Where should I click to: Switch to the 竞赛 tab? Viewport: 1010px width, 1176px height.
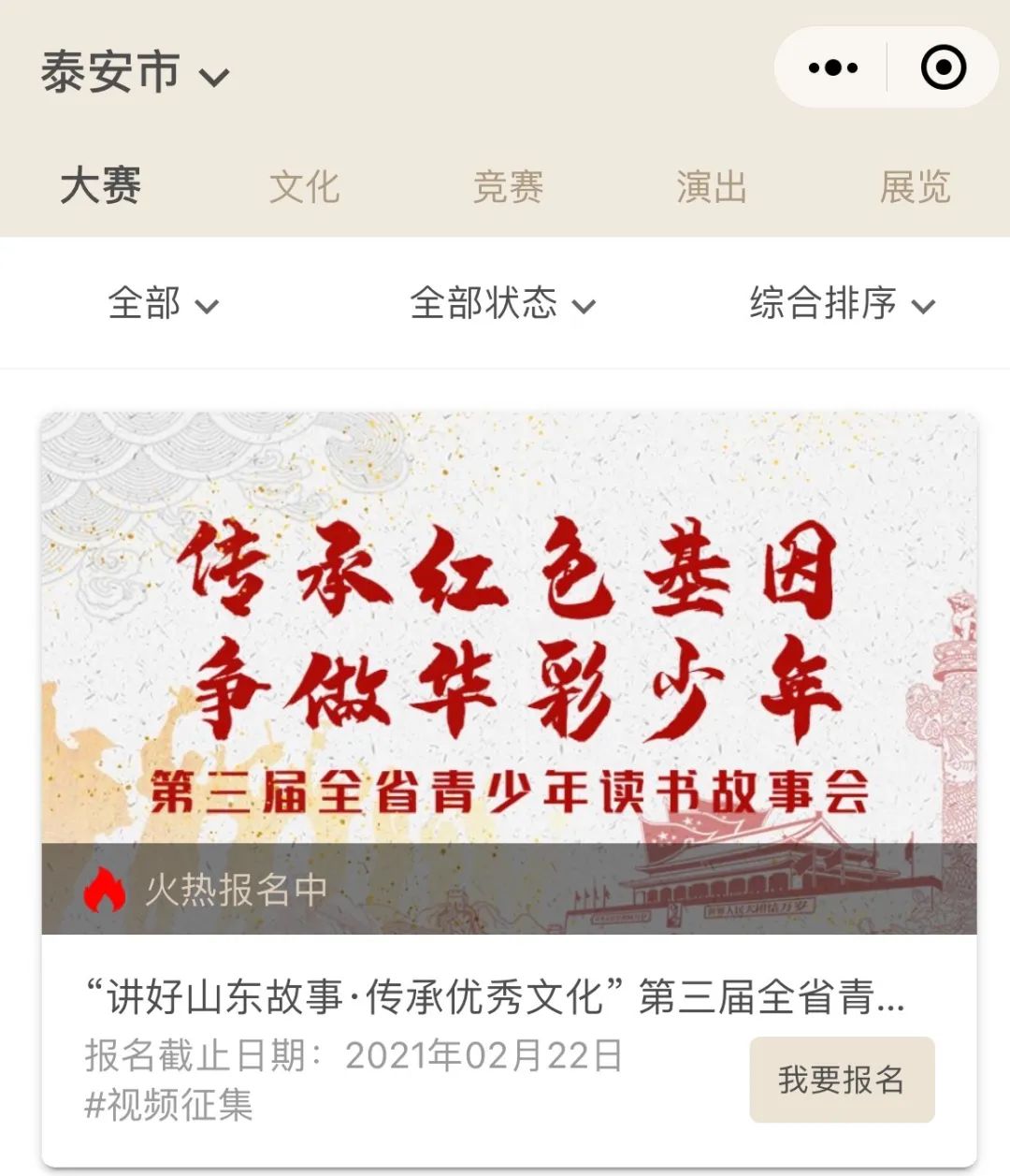pos(508,187)
